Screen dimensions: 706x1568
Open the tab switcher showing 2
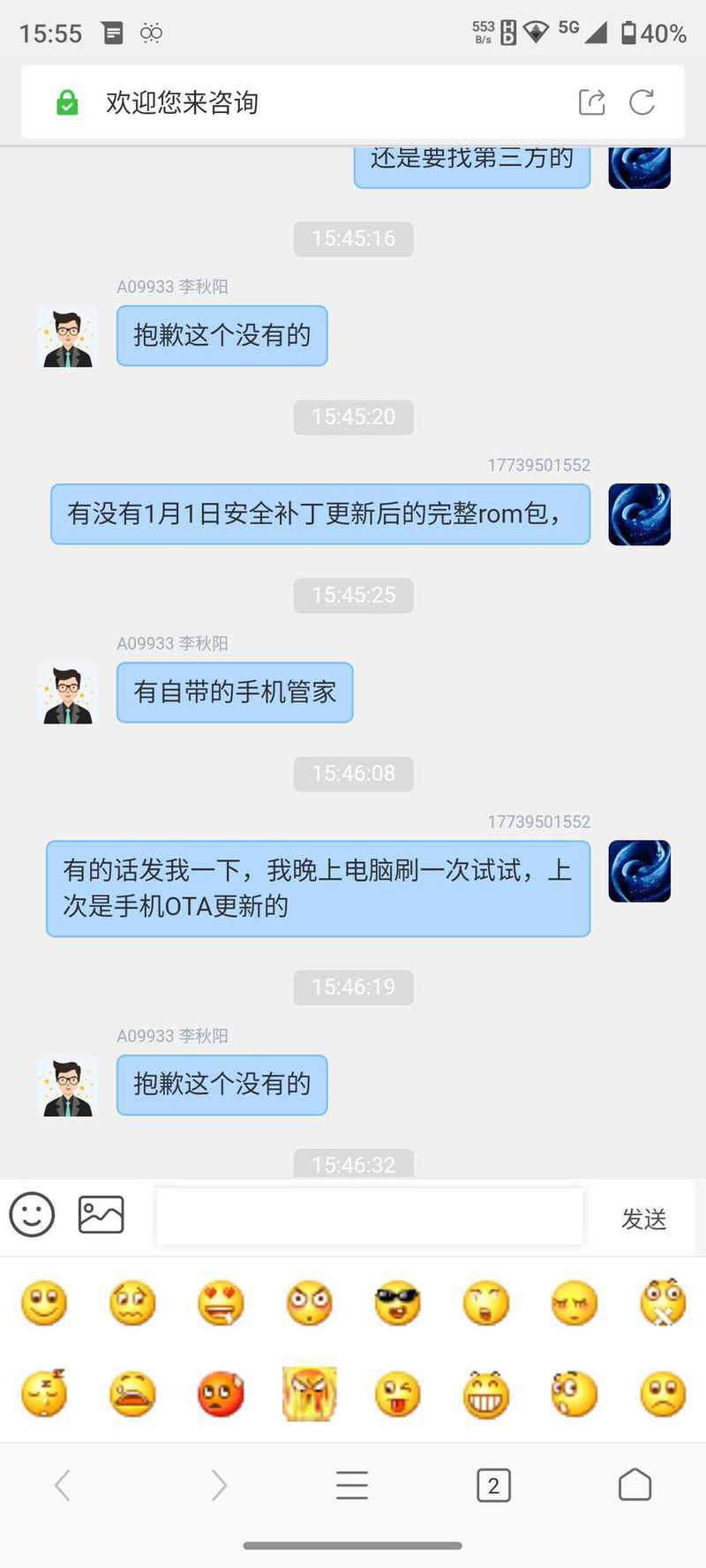(x=493, y=1485)
